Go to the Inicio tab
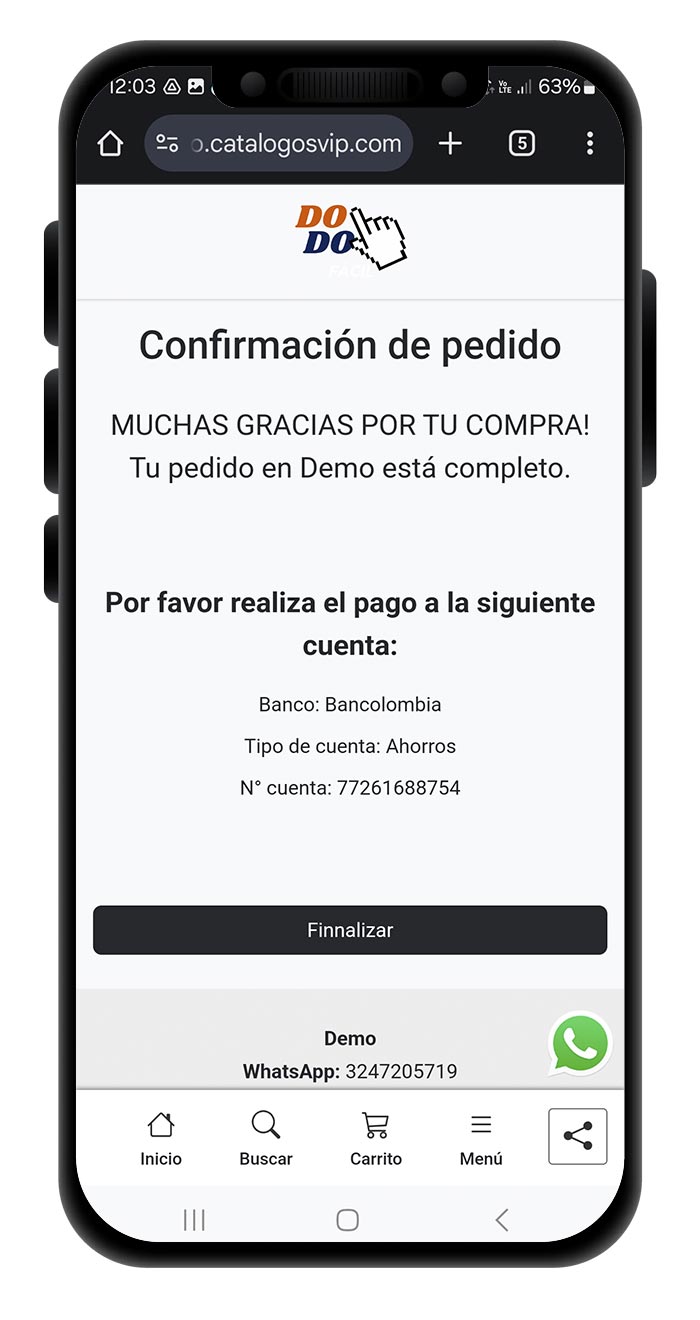 (x=161, y=1138)
